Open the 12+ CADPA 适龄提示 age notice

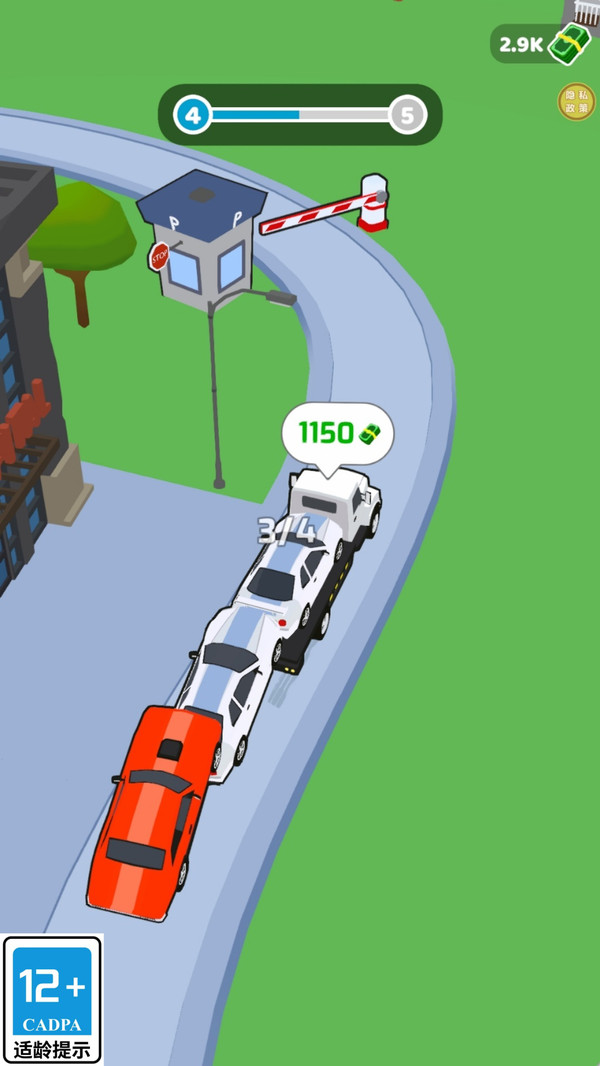[x=52, y=999]
